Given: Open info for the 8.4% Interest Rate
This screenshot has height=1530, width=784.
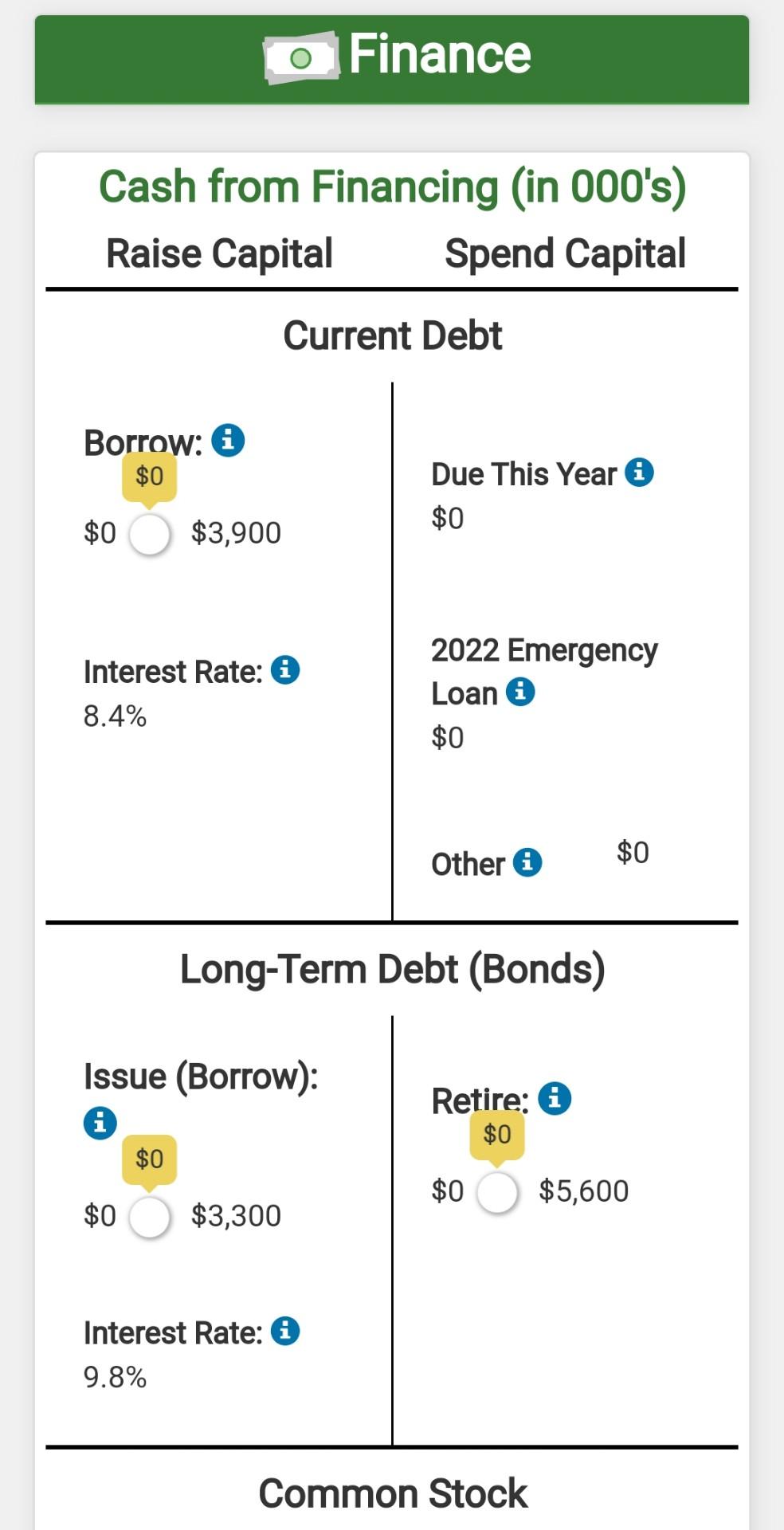Looking at the screenshot, I should pyautogui.click(x=285, y=670).
